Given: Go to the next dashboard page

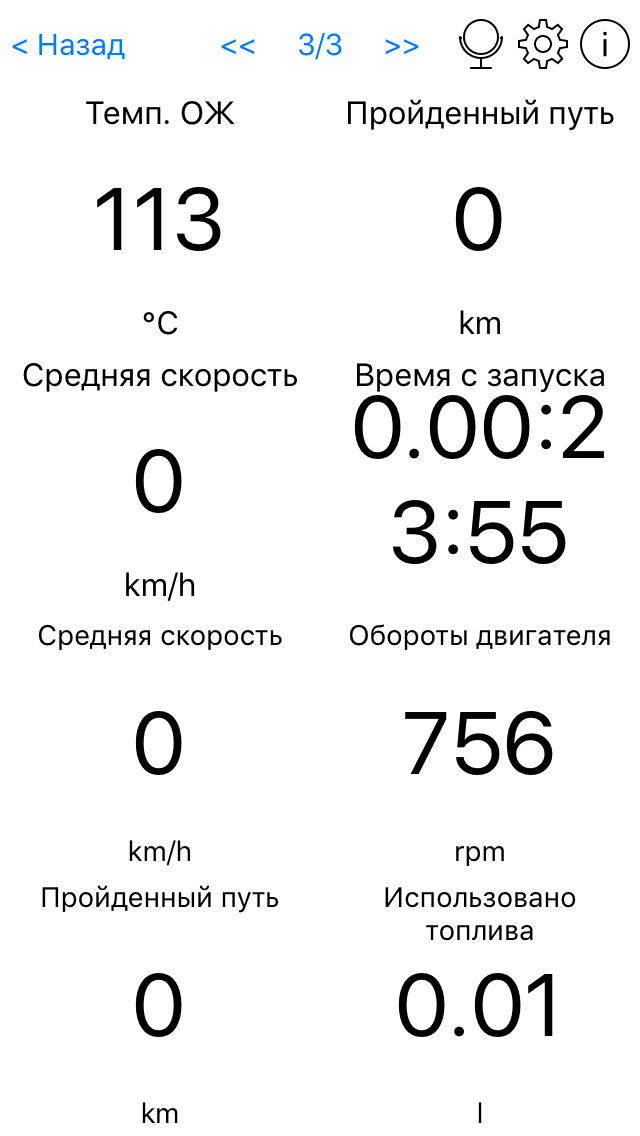Looking at the screenshot, I should coord(402,46).
